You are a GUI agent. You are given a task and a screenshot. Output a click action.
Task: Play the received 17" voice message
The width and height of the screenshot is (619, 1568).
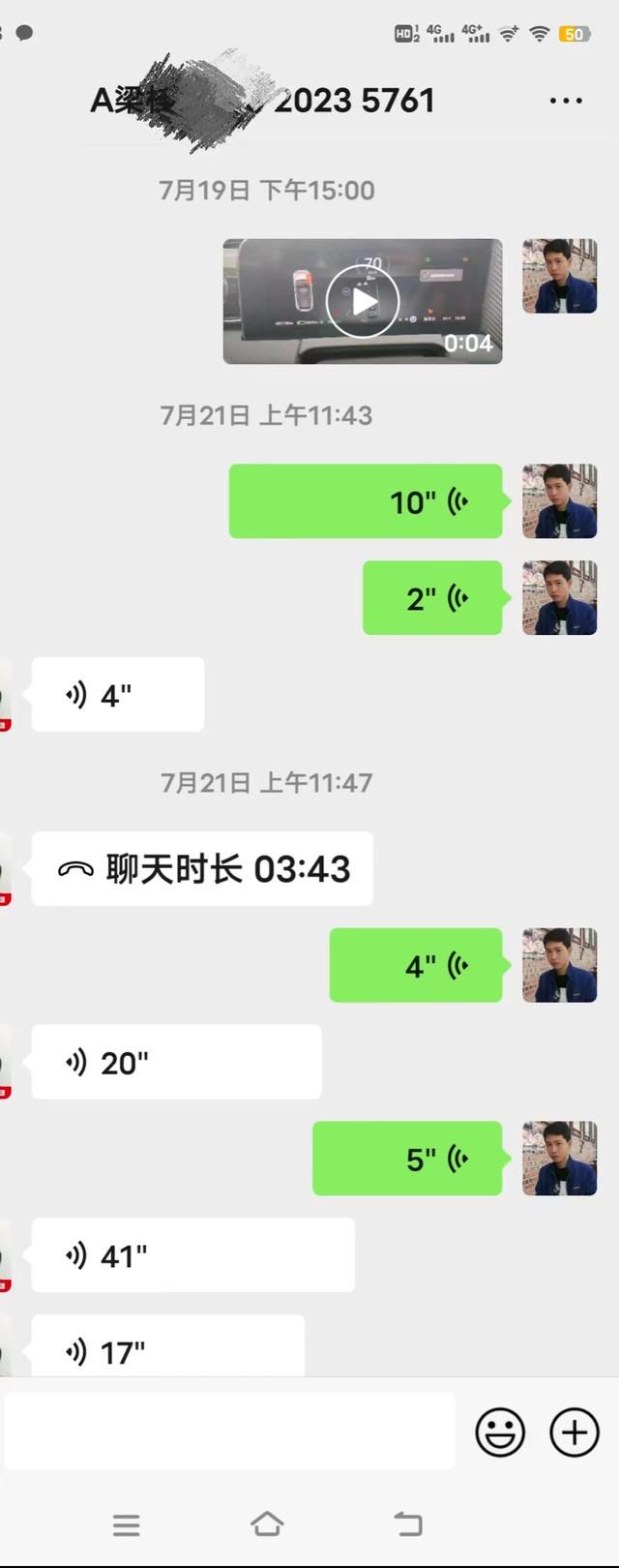tap(167, 1347)
